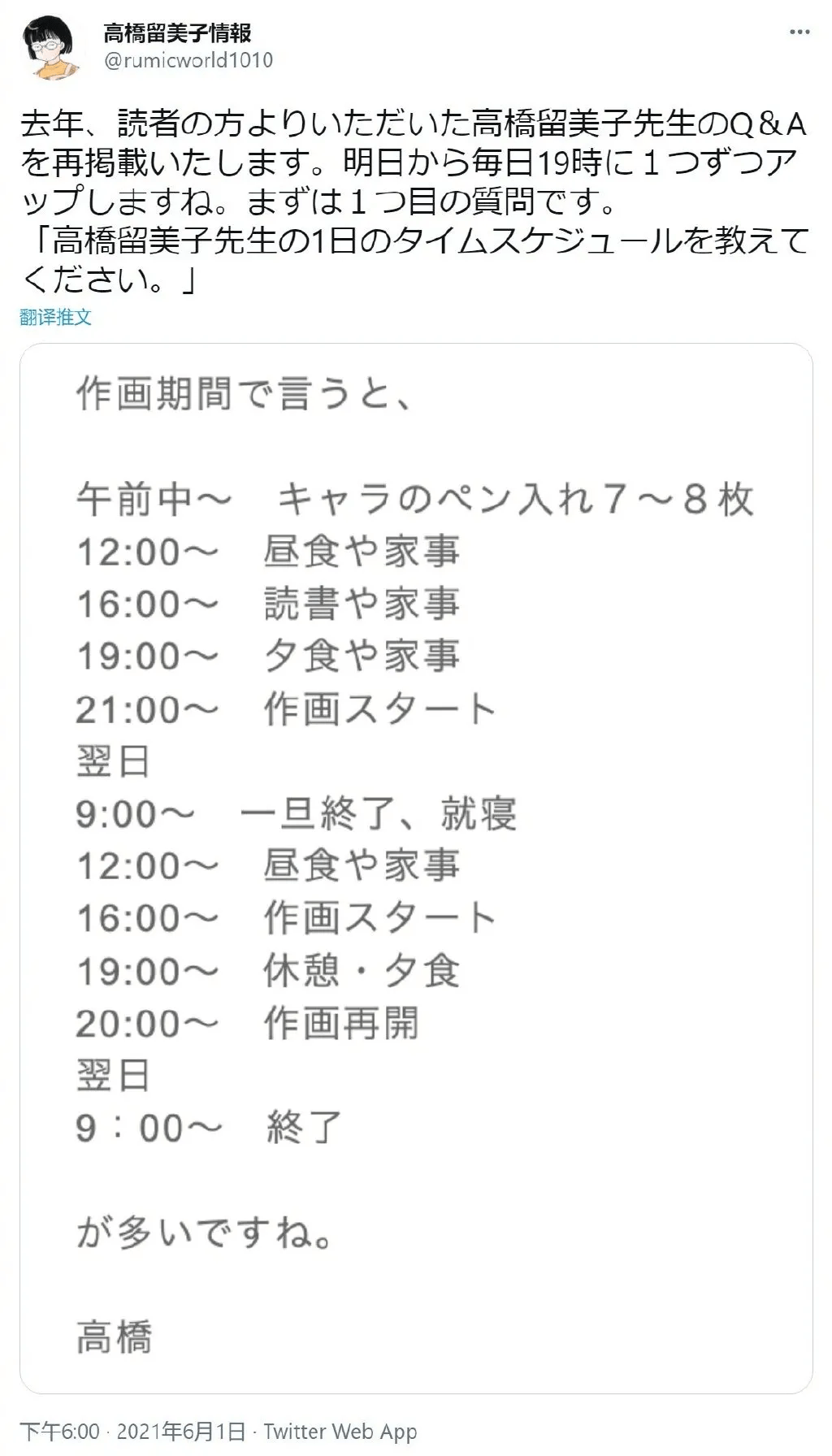Viewport: 832px width, 1456px height.
Task: Open the tweet's overflow menu
Action: point(799,32)
